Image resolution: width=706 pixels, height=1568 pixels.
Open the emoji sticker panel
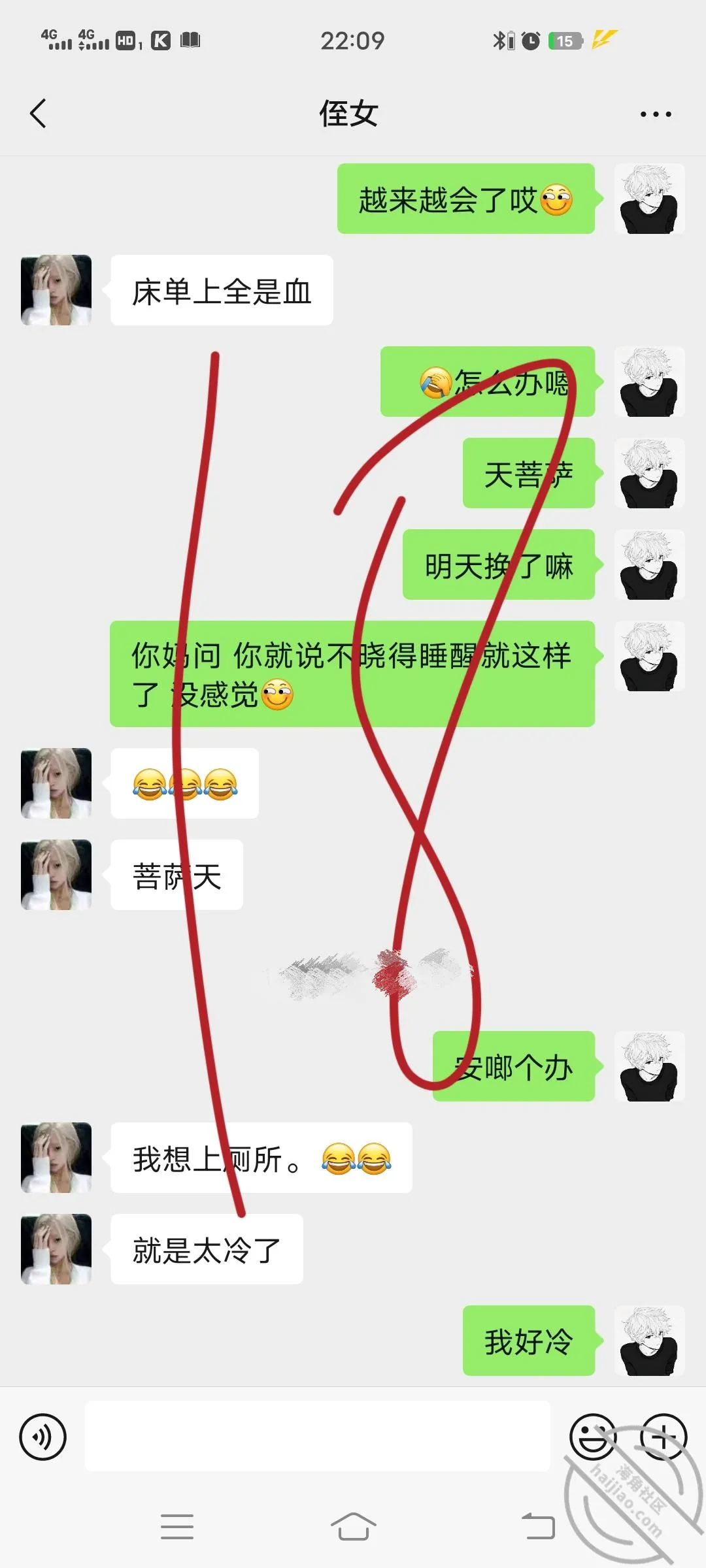[593, 1437]
